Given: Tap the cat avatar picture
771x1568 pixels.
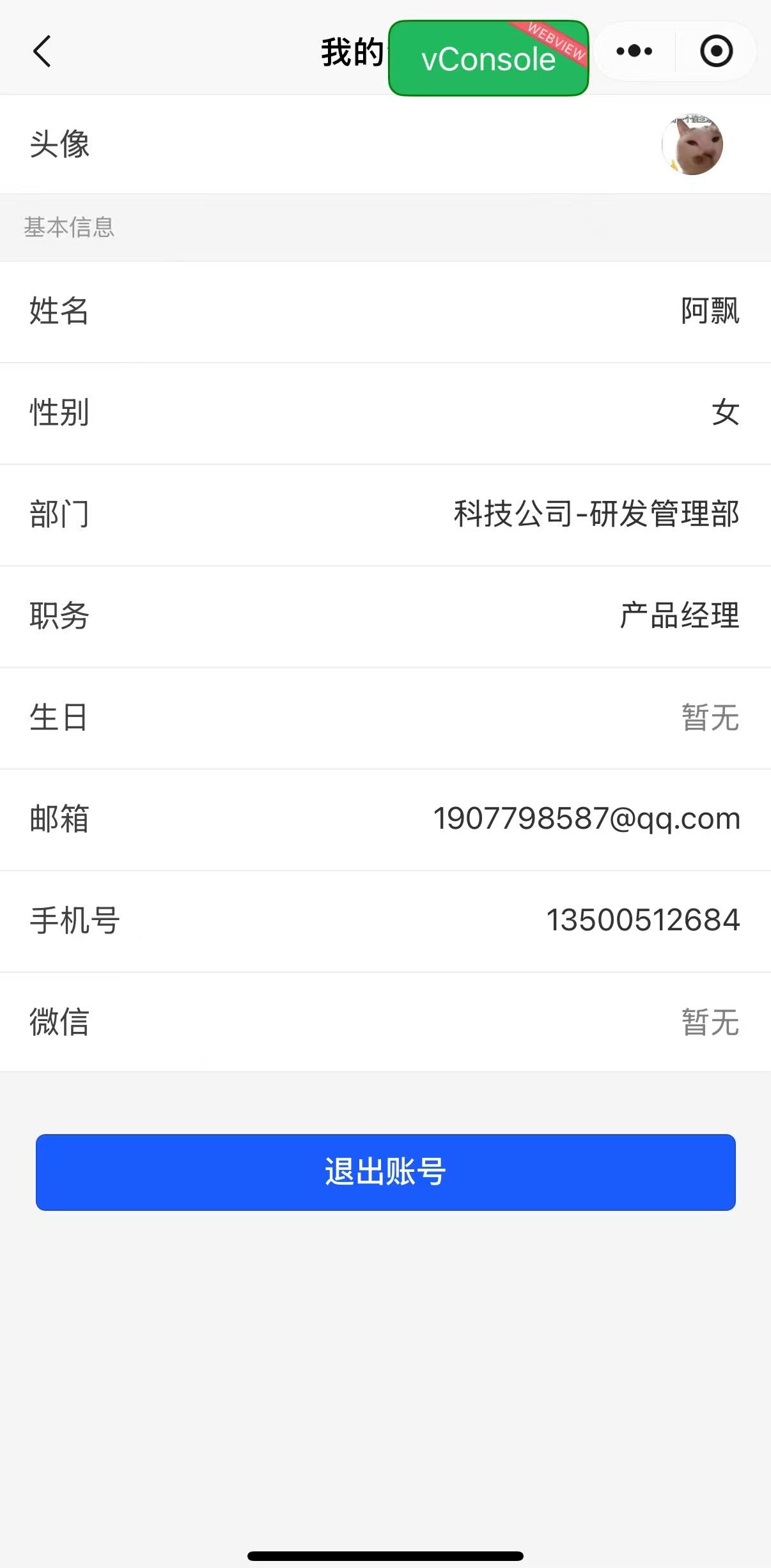Looking at the screenshot, I should tap(692, 144).
